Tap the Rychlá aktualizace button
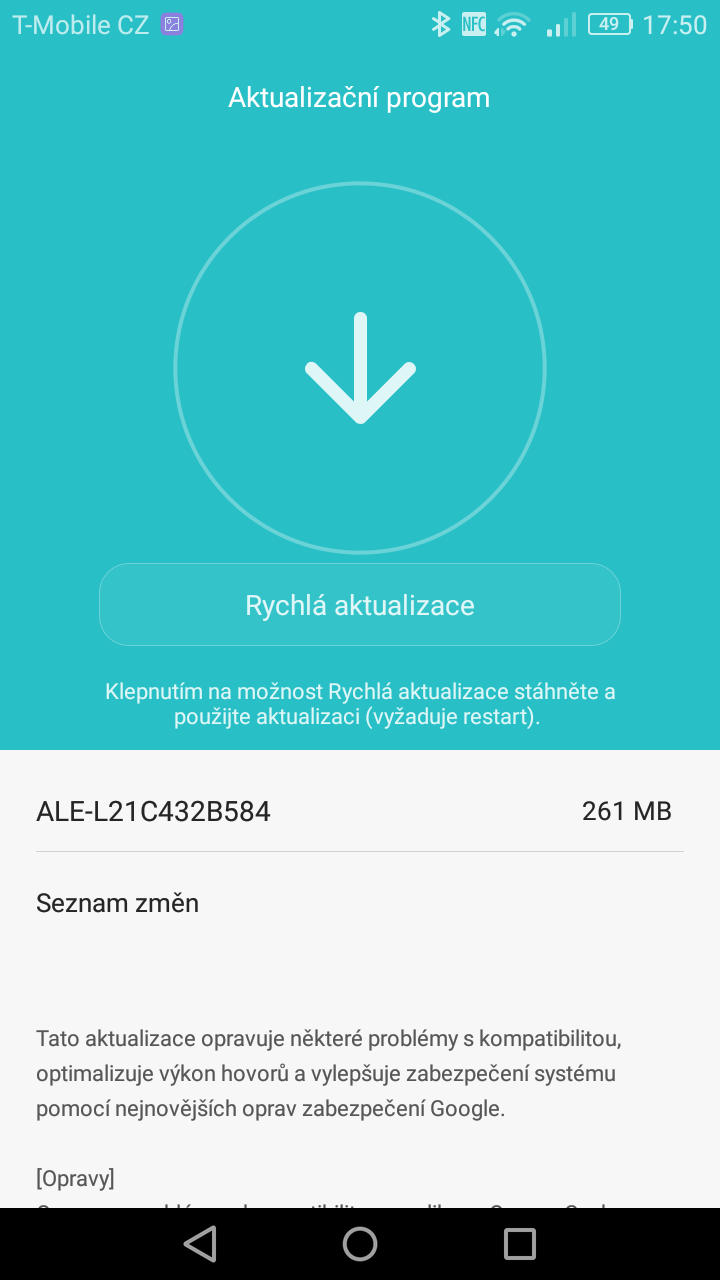 pyautogui.click(x=360, y=605)
